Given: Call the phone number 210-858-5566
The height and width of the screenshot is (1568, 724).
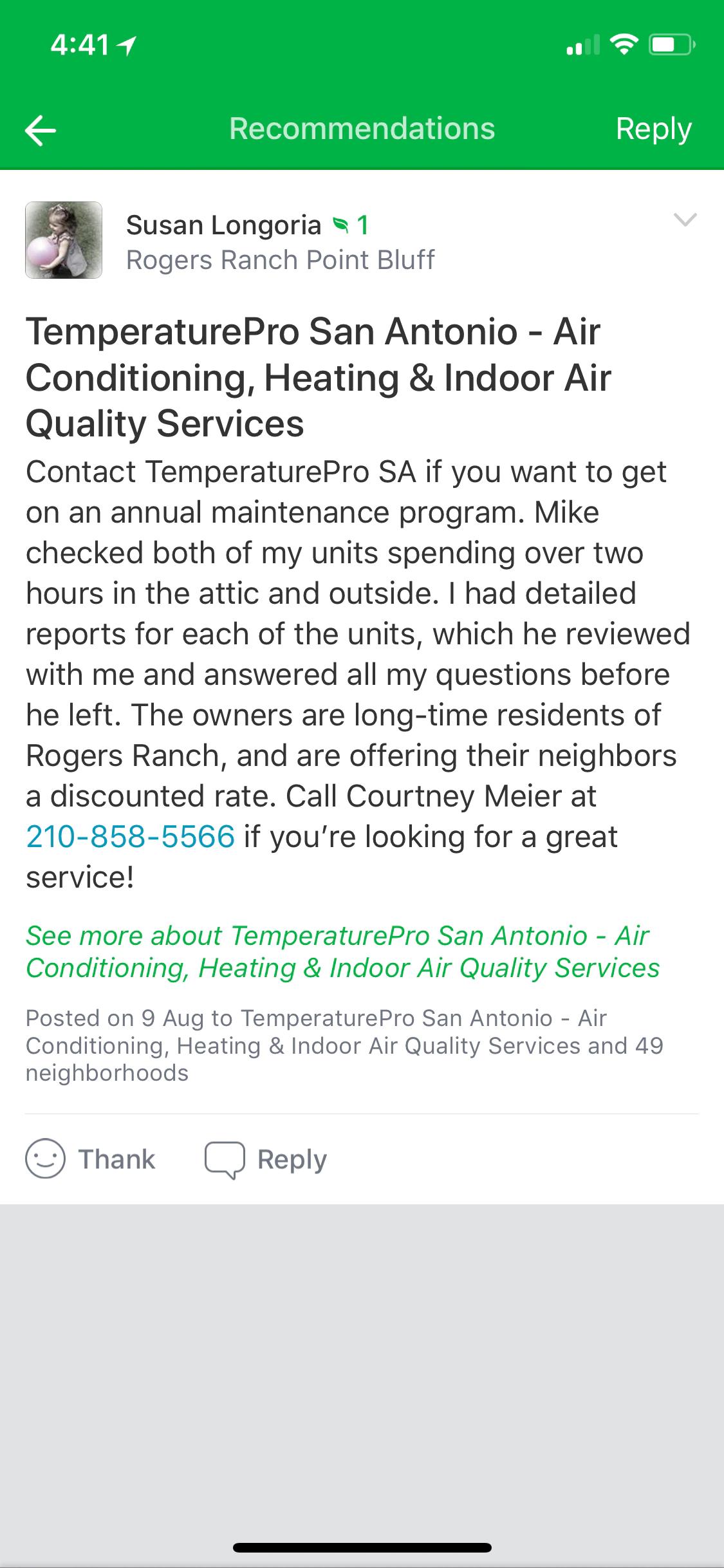Looking at the screenshot, I should point(131,837).
